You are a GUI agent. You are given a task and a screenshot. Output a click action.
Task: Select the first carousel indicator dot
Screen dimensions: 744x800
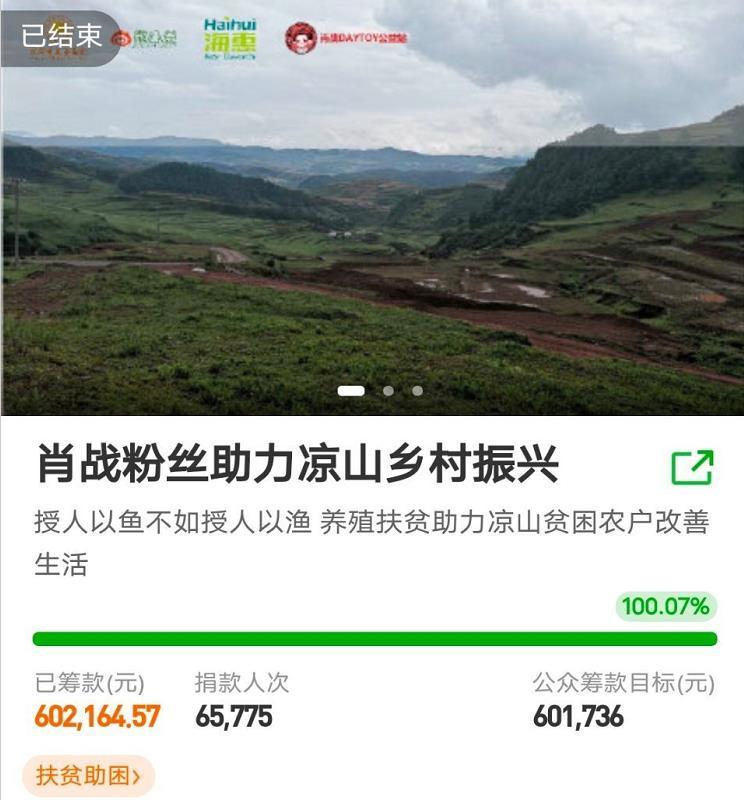pyautogui.click(x=350, y=391)
